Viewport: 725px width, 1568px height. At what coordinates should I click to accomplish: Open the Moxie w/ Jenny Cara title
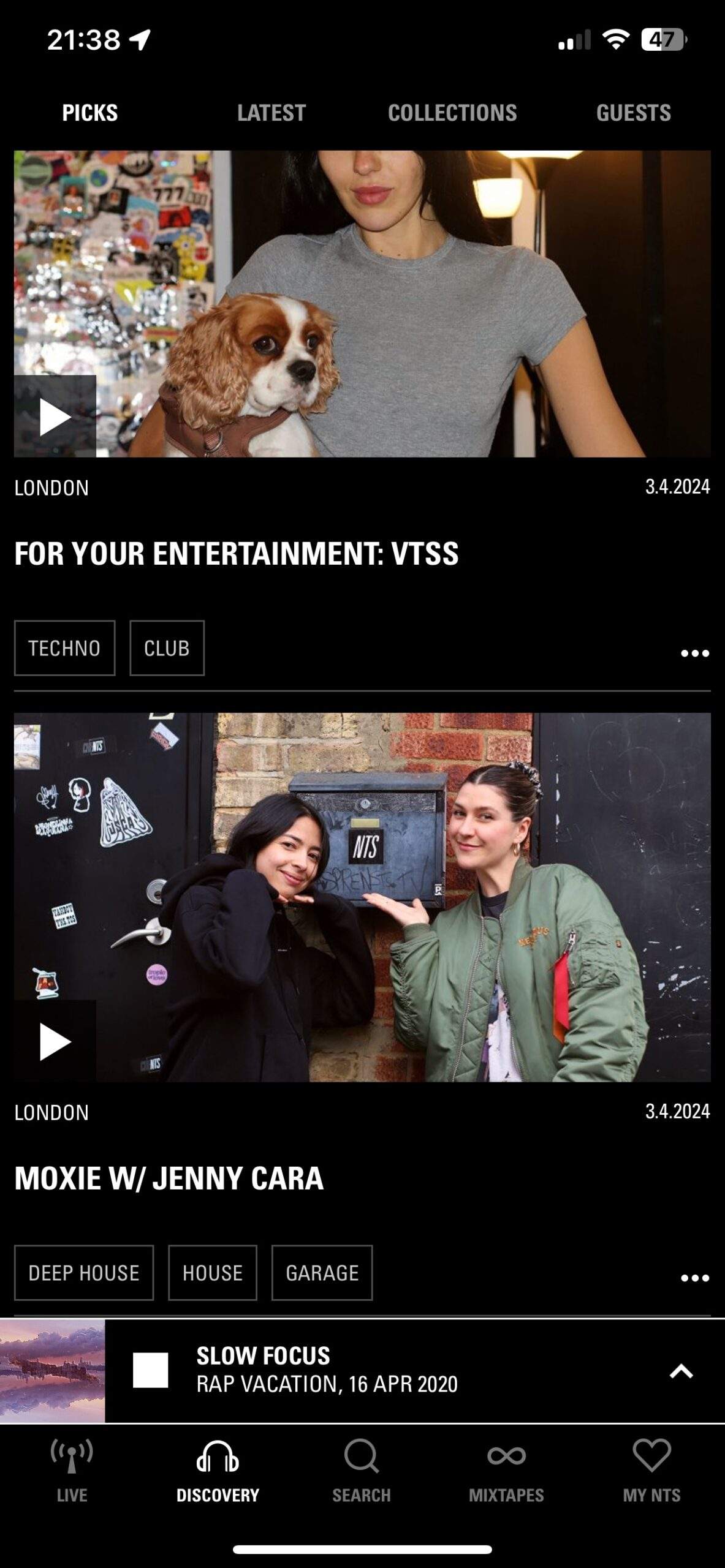coord(169,1178)
